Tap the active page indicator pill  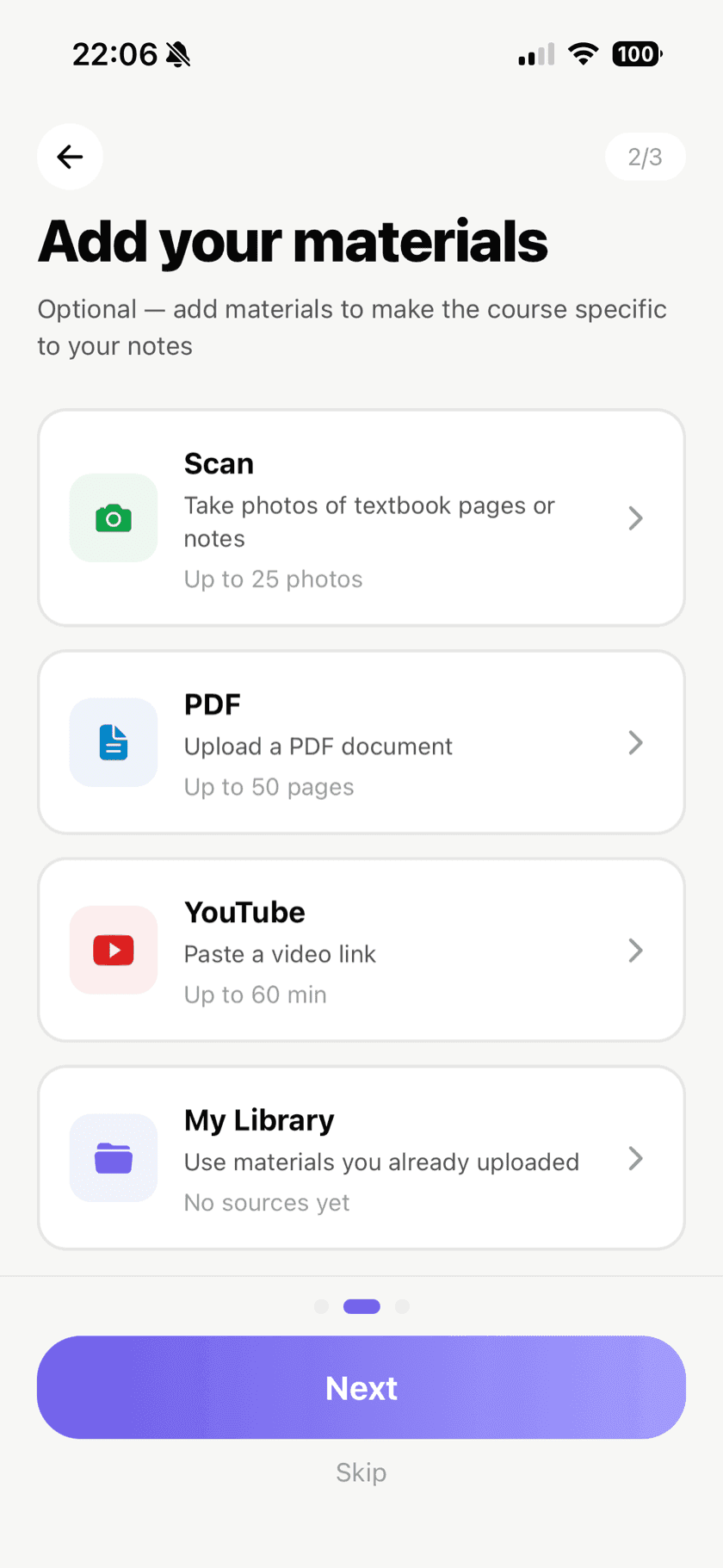click(361, 1306)
